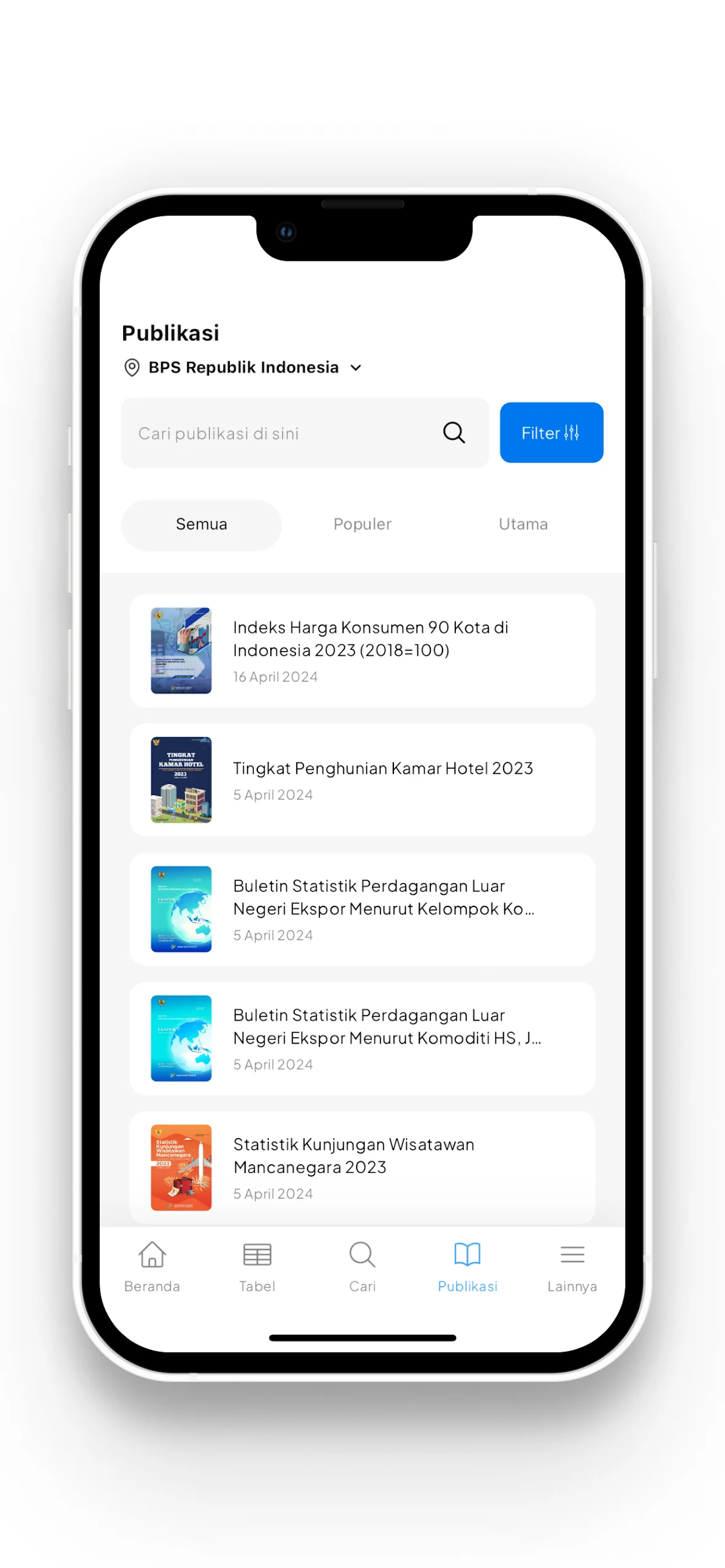Focus the Cari publikasi di sini field
725x1568 pixels.
click(x=276, y=433)
